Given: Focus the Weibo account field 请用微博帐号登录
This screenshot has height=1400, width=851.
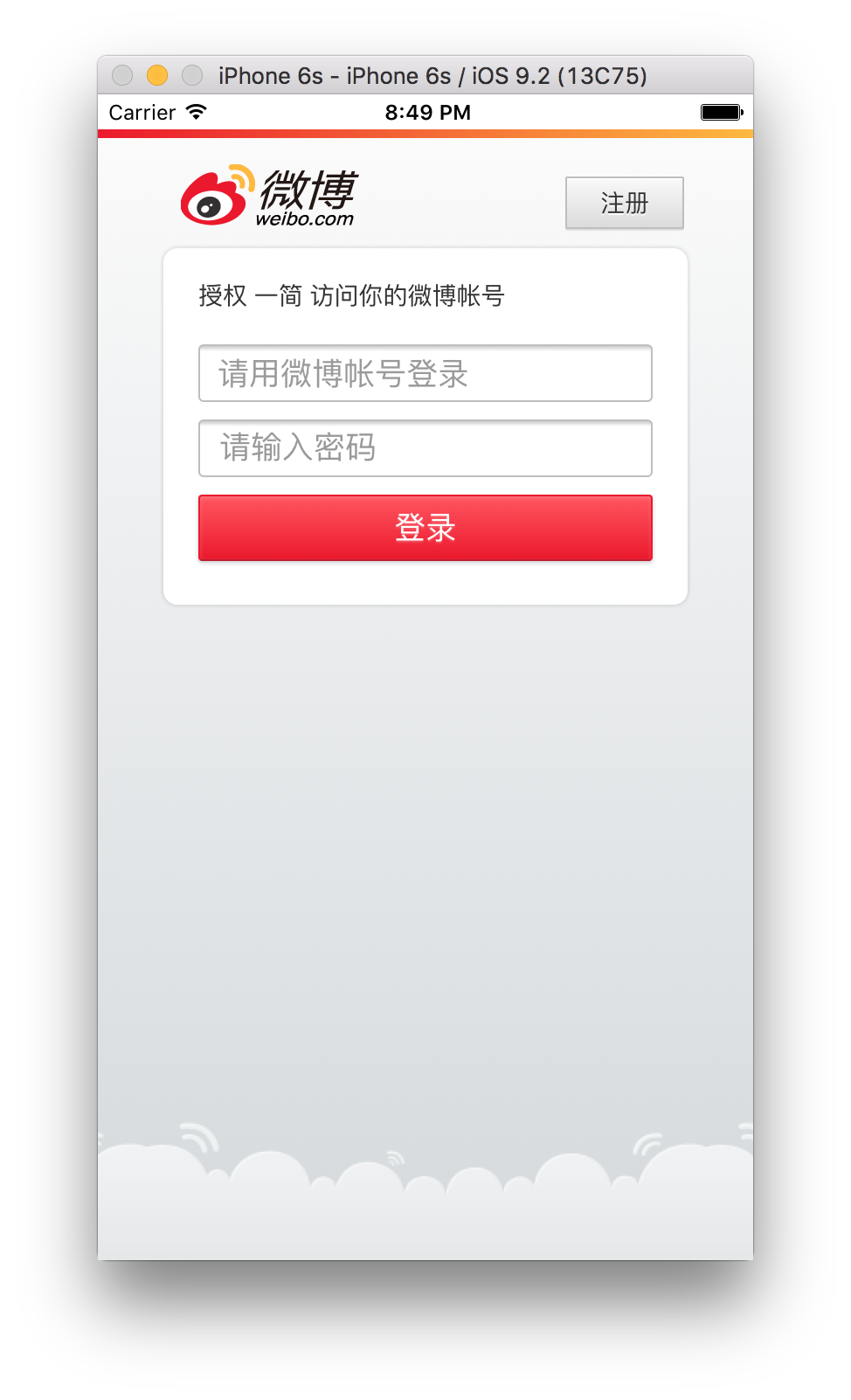Looking at the screenshot, I should (425, 373).
